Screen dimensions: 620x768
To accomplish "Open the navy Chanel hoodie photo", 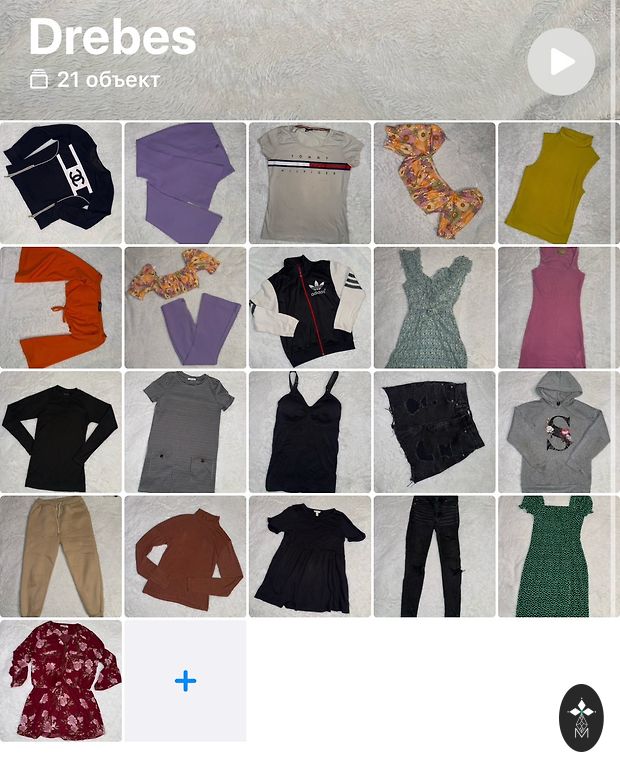I will click(x=61, y=183).
